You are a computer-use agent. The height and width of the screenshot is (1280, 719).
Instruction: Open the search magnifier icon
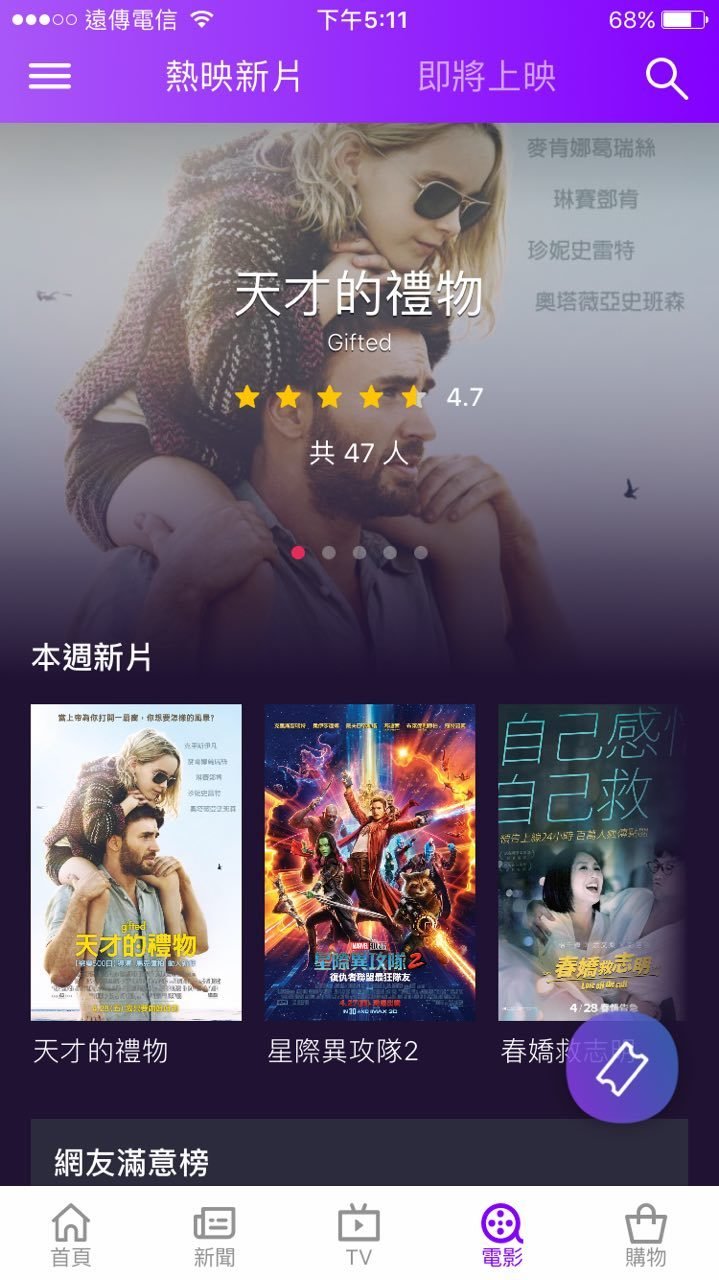pos(666,78)
